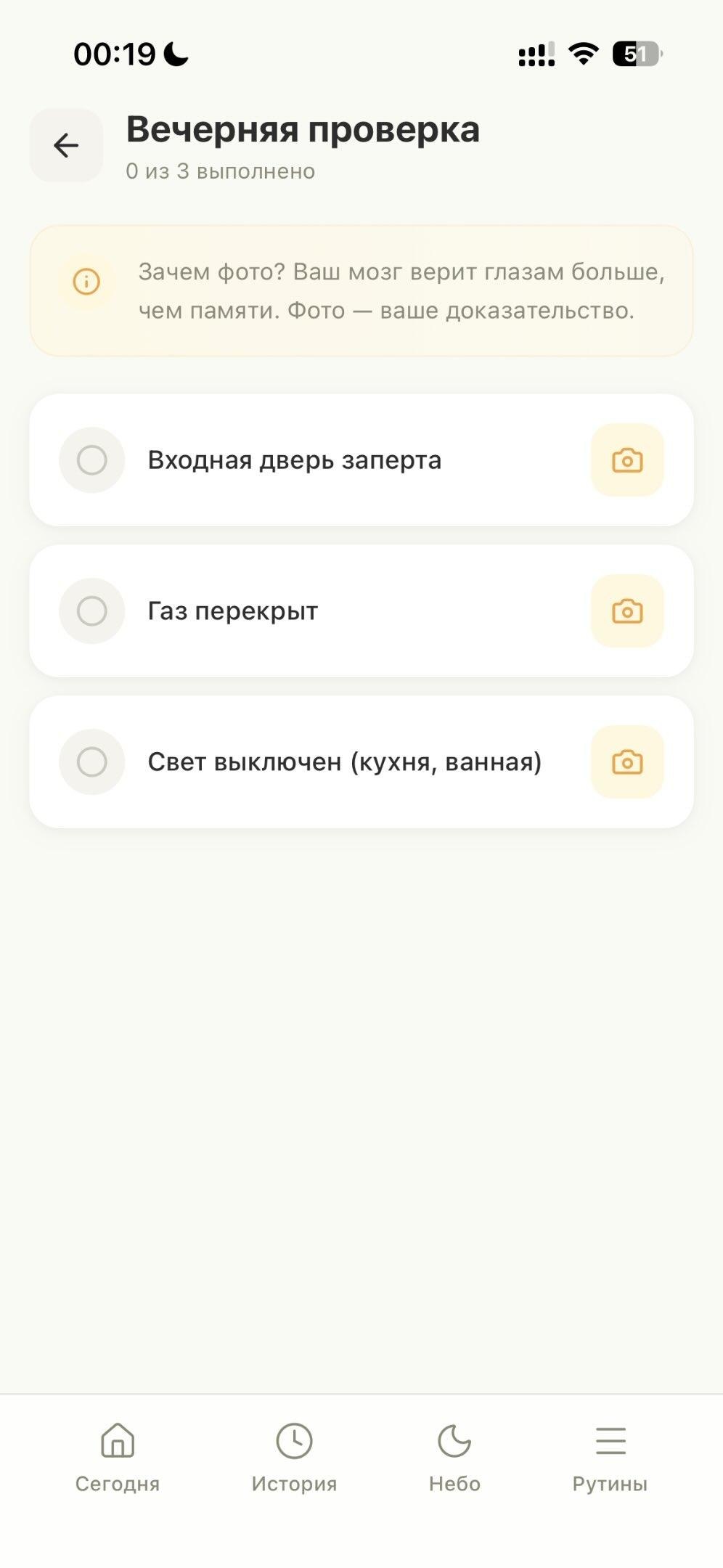Mark «Газ перекрыт» as done
The image size is (723, 1568).
(x=92, y=611)
